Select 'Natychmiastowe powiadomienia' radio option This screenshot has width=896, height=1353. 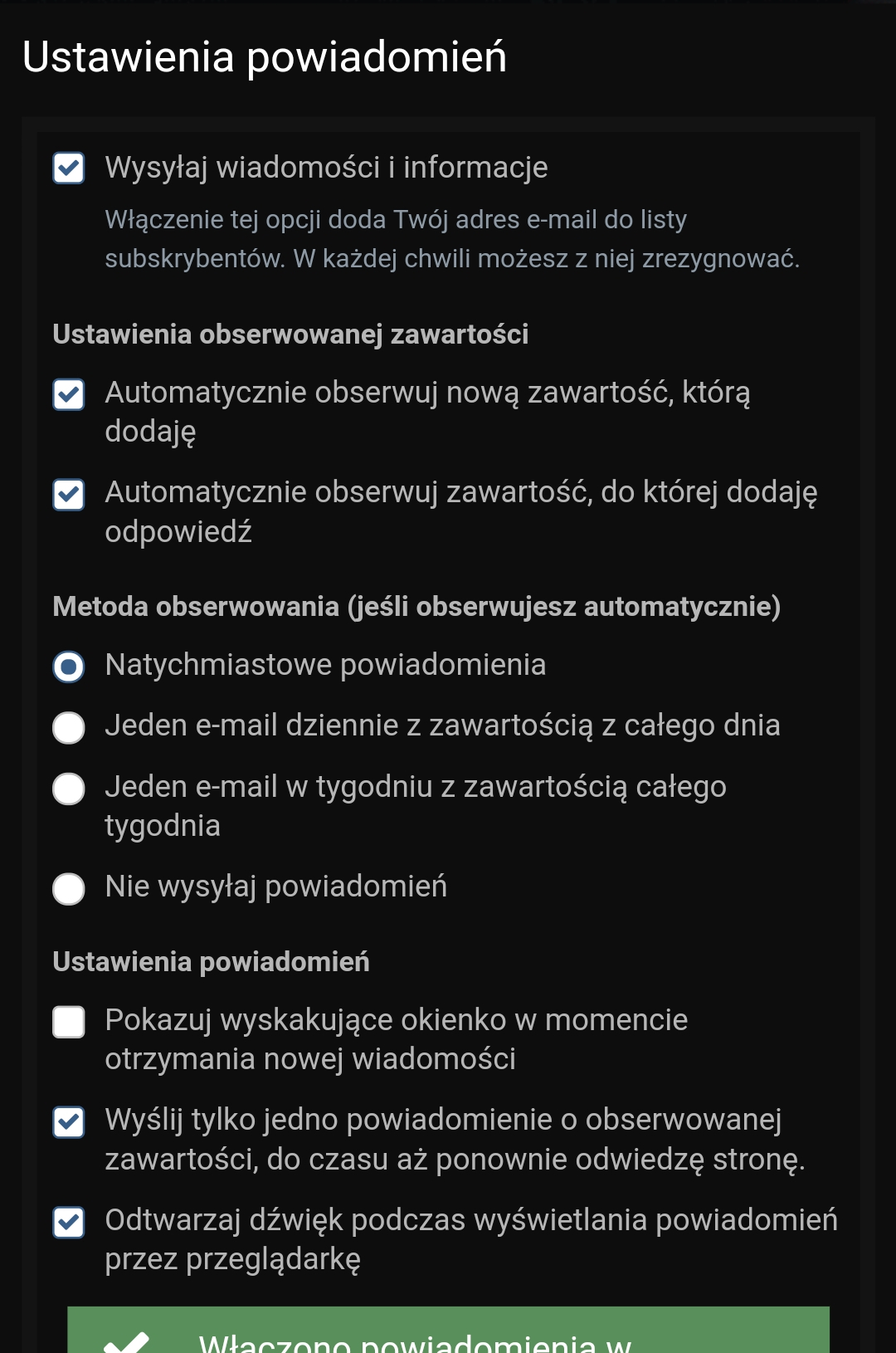tap(69, 667)
